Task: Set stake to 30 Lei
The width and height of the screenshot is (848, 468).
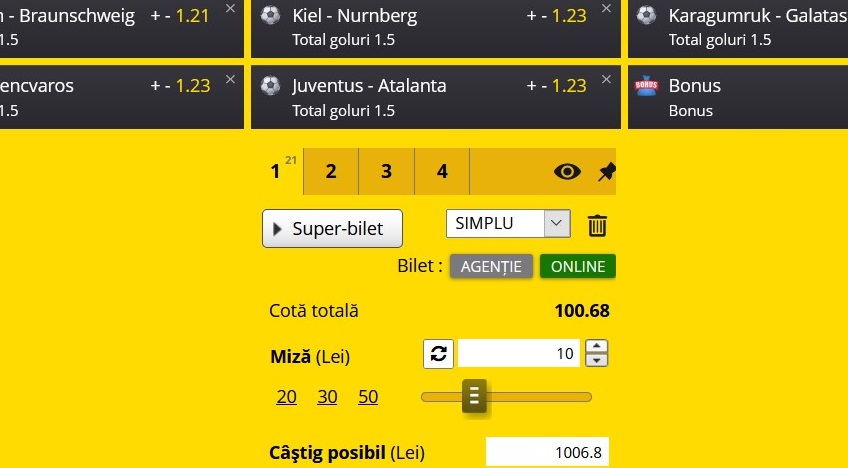Action: click(328, 397)
